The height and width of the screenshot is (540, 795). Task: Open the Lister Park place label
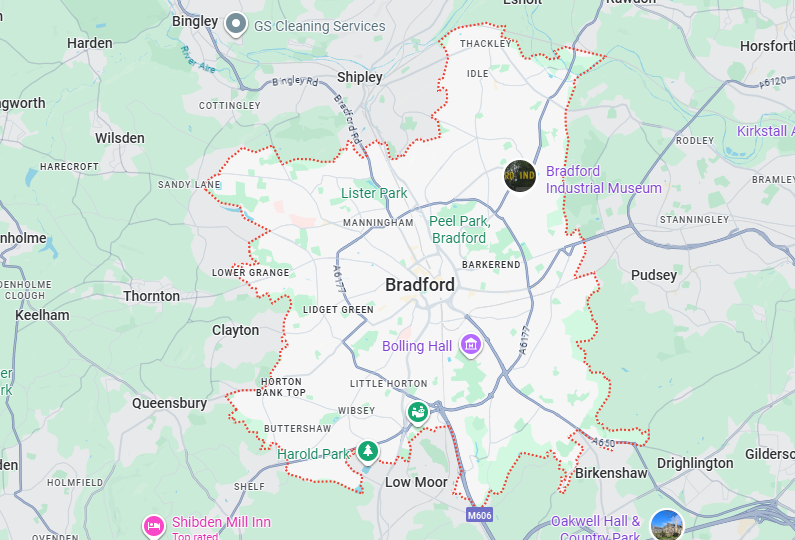pyautogui.click(x=374, y=193)
